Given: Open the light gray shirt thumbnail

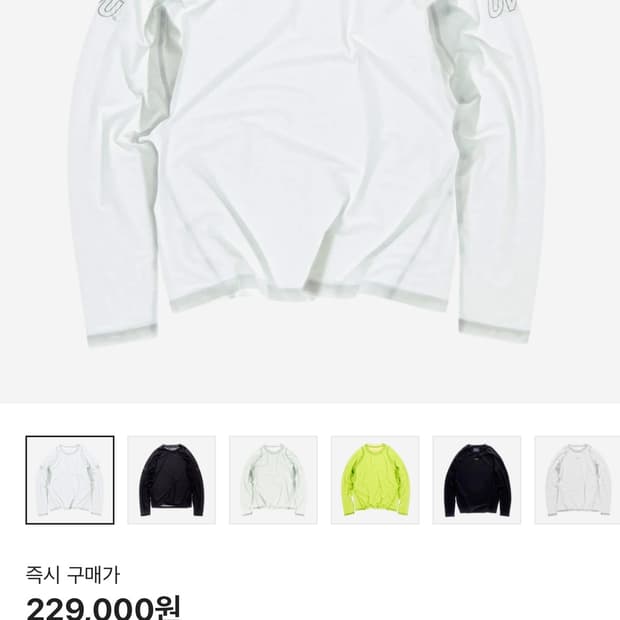Looking at the screenshot, I should 578,480.
